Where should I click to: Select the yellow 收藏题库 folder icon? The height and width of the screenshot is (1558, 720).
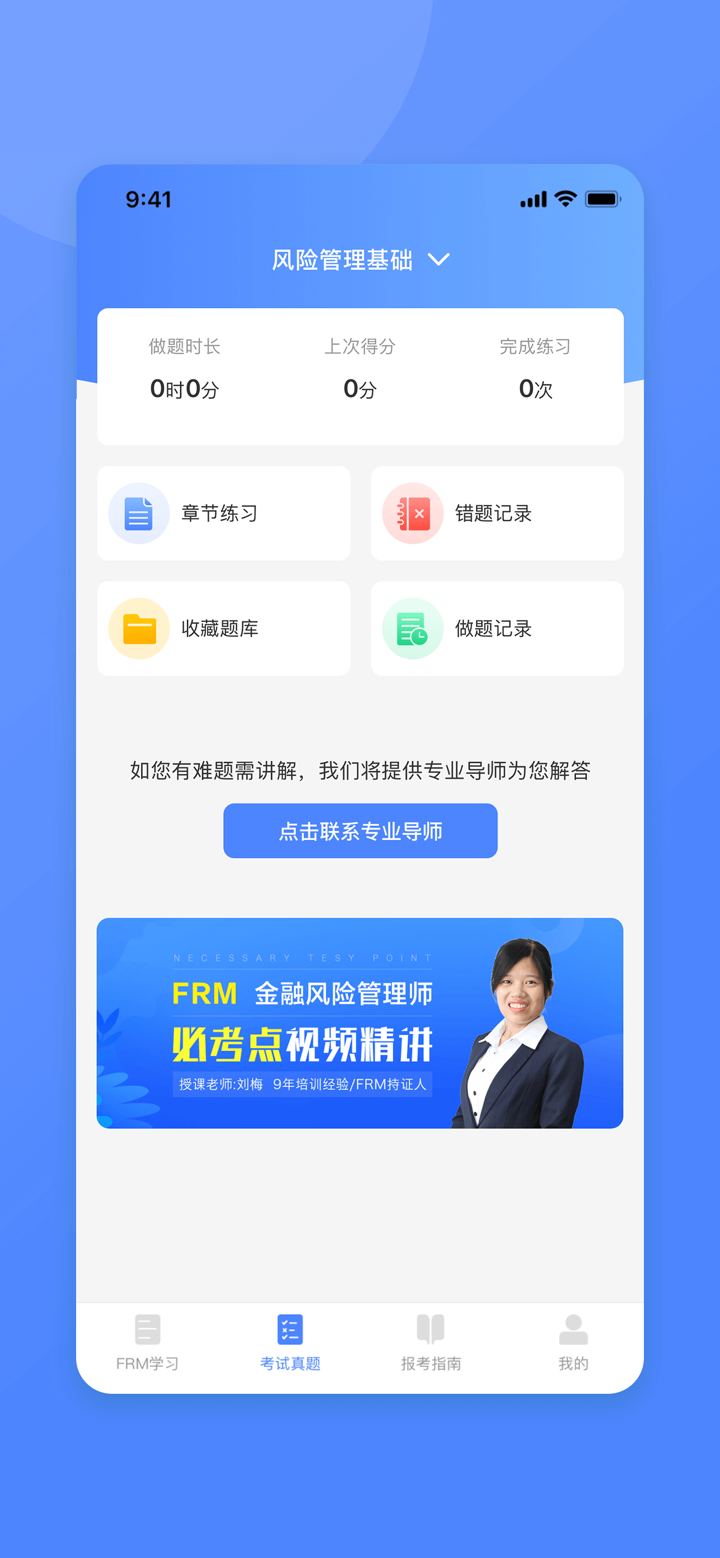click(x=139, y=628)
